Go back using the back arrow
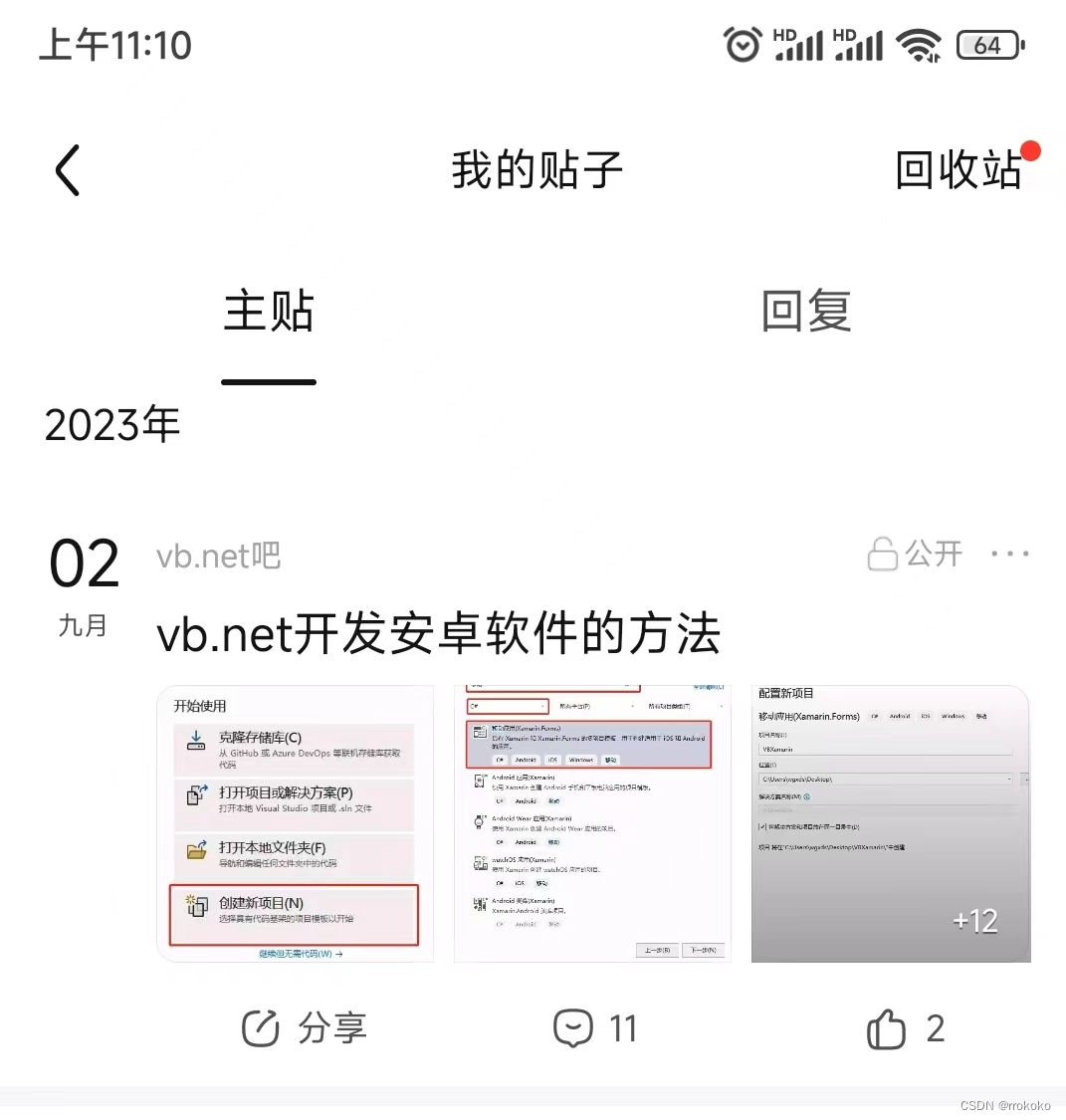The width and height of the screenshot is (1066, 1120). [68, 170]
